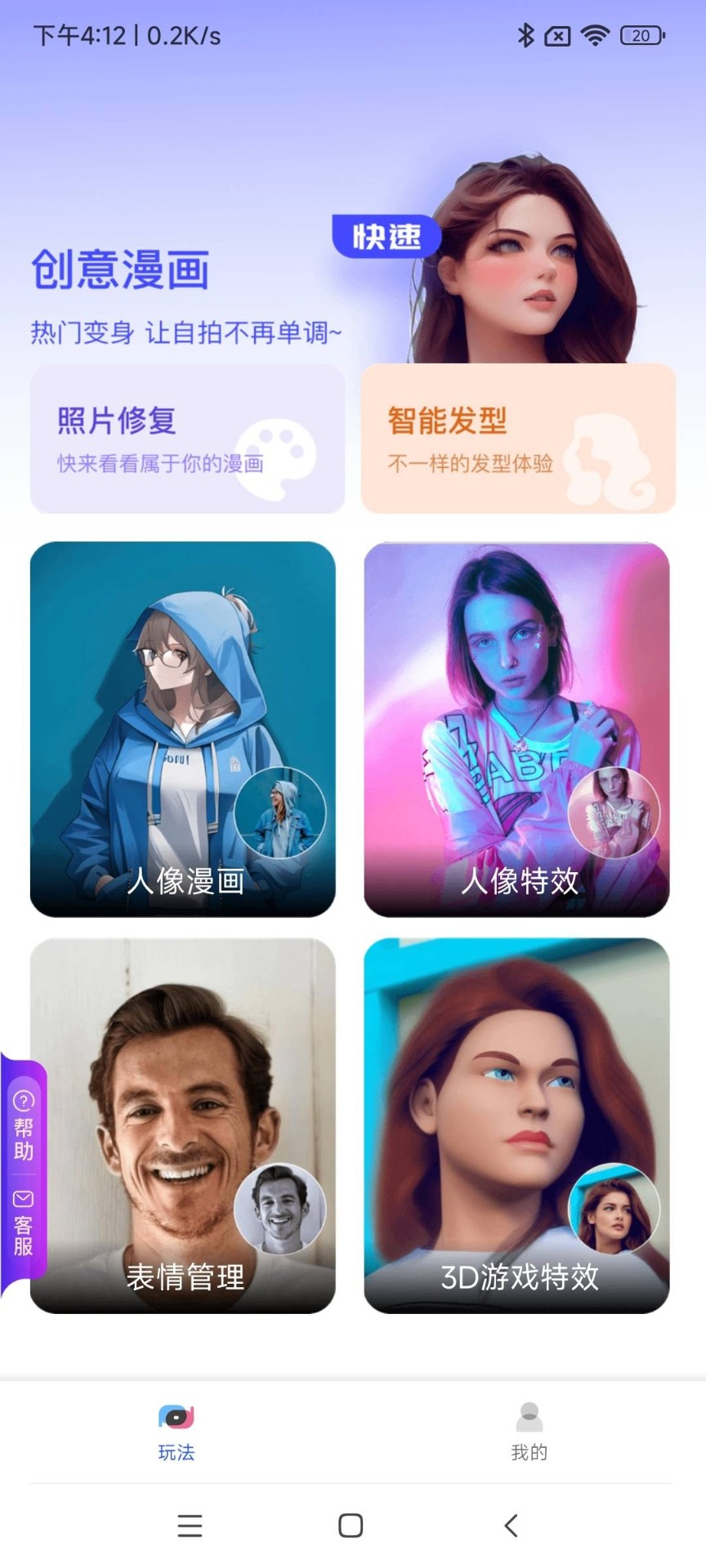Open the 帮助 help icon in the sidebar
706x1568 pixels.
coord(23,1102)
